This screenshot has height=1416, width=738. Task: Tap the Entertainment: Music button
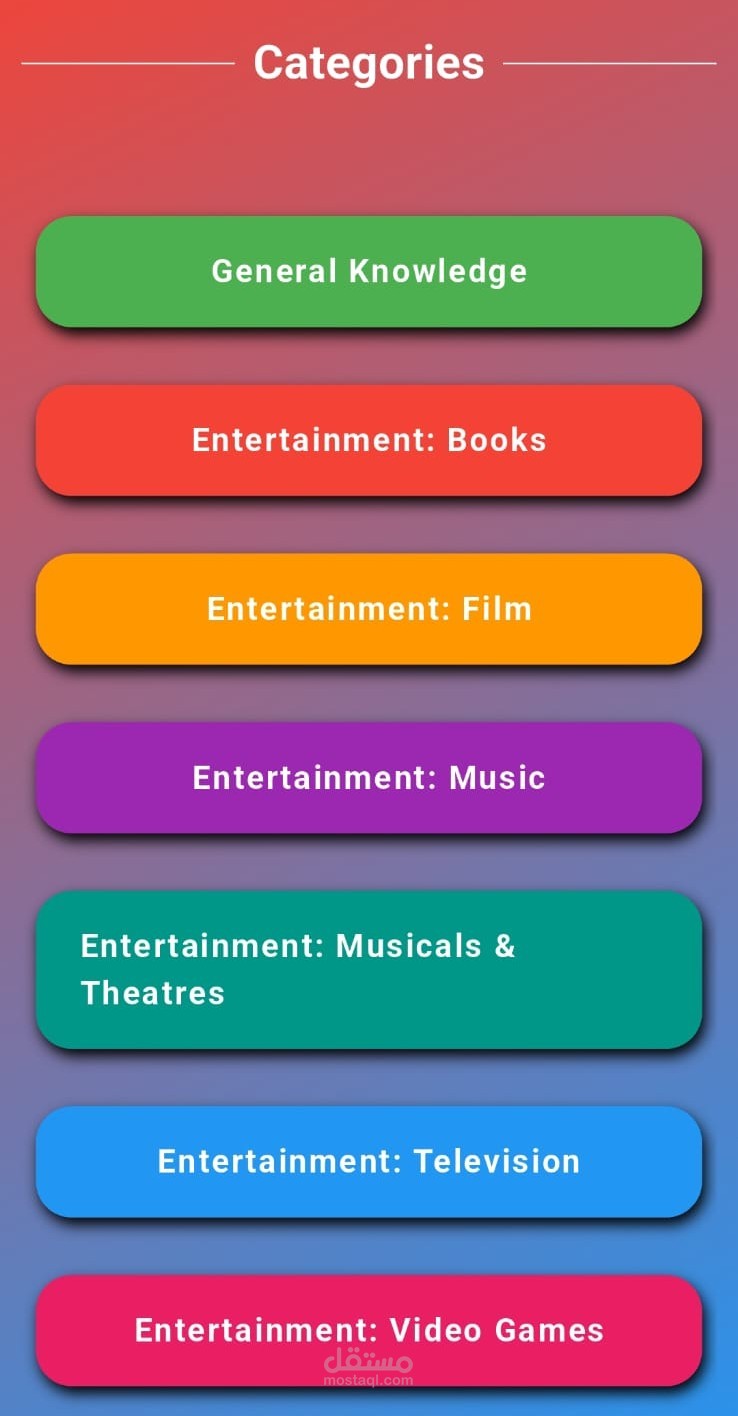pos(369,778)
